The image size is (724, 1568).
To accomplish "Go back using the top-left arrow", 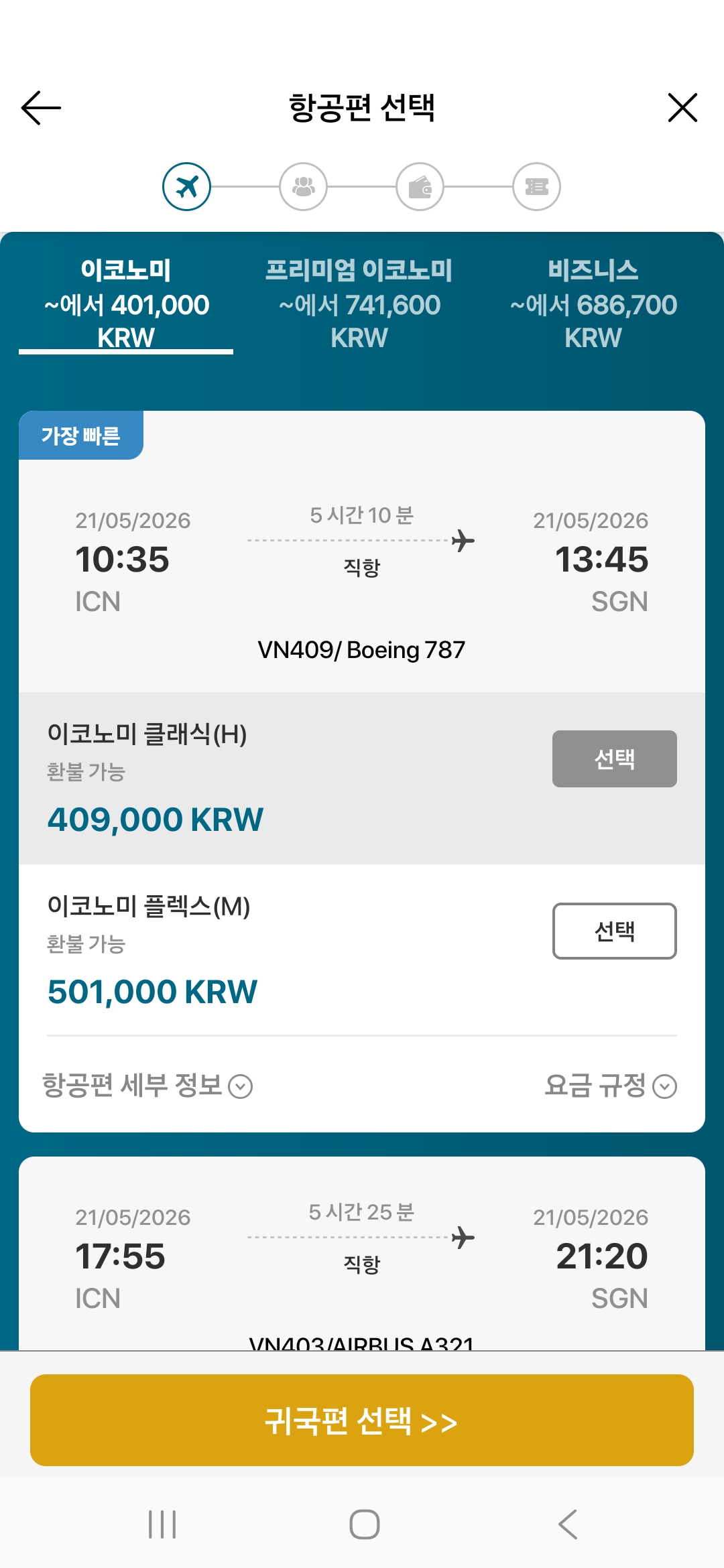I will coord(41,108).
